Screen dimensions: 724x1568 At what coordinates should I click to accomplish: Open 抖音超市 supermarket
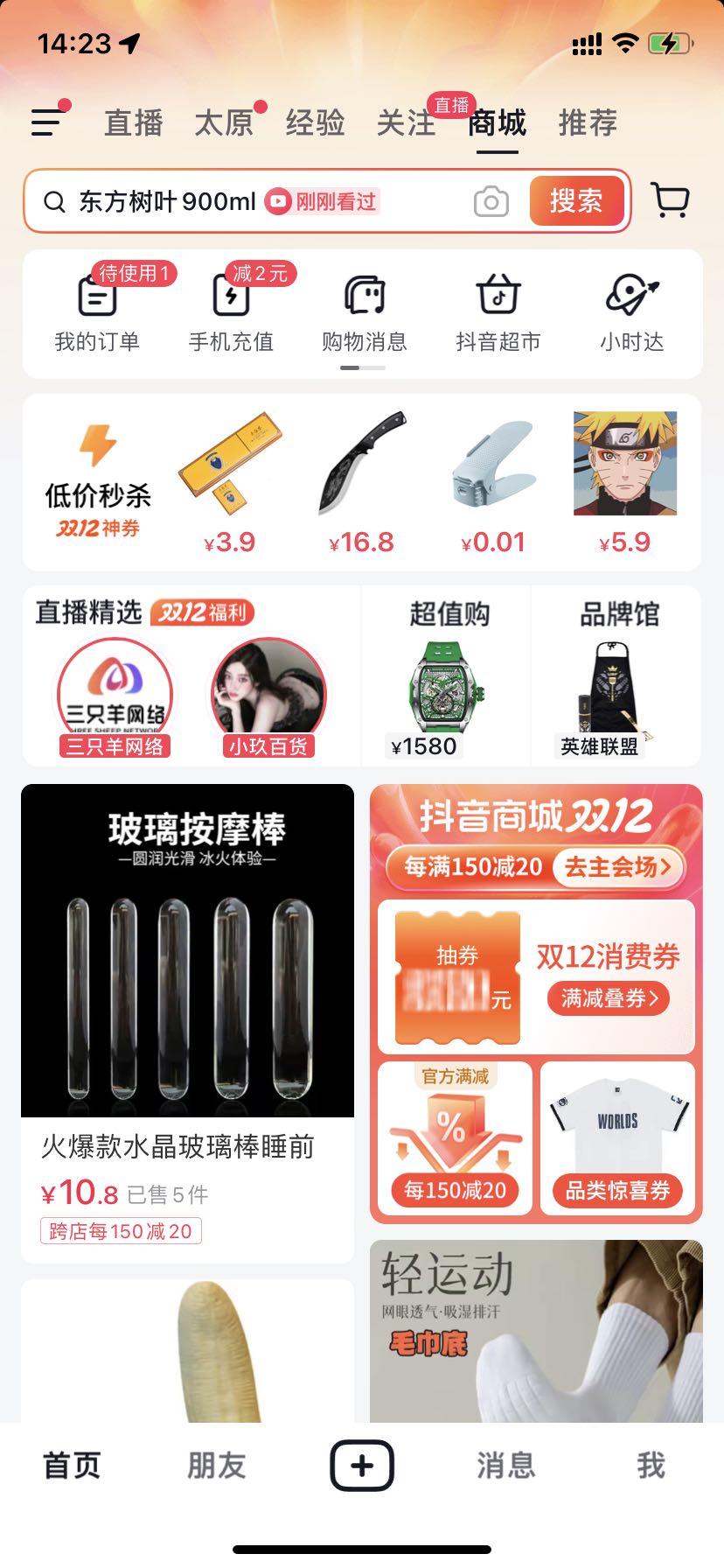pyautogui.click(x=498, y=311)
